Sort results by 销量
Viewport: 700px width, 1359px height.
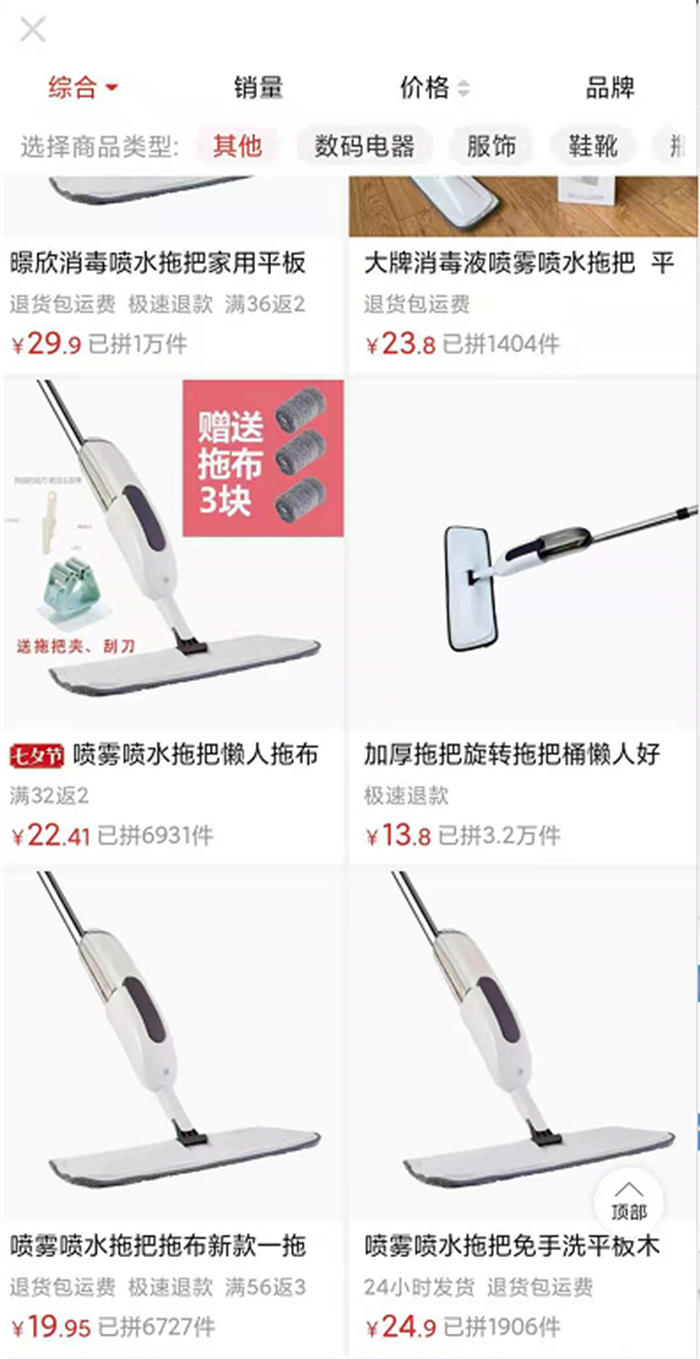coord(258,88)
